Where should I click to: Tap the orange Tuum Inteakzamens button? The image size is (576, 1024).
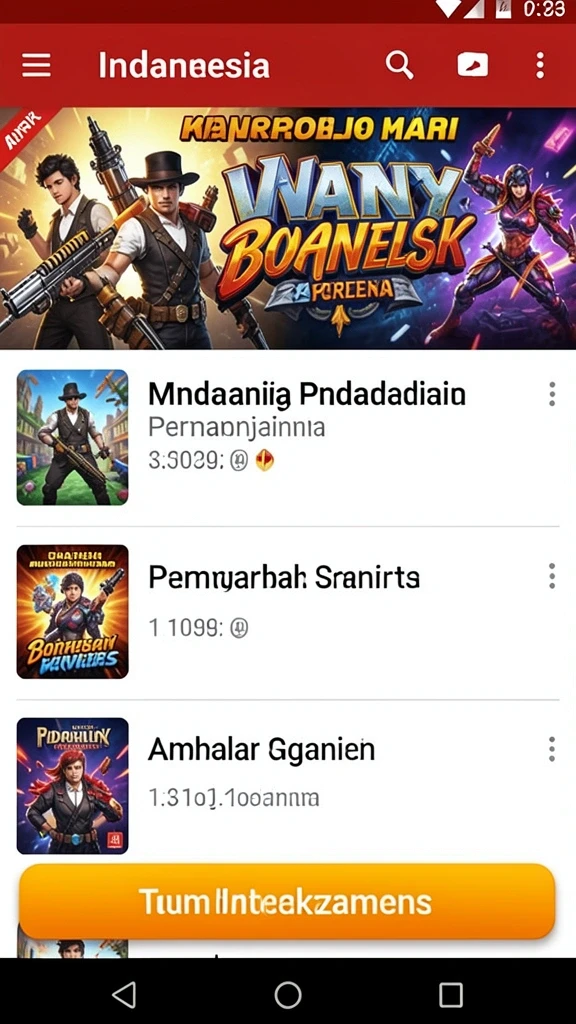point(287,902)
